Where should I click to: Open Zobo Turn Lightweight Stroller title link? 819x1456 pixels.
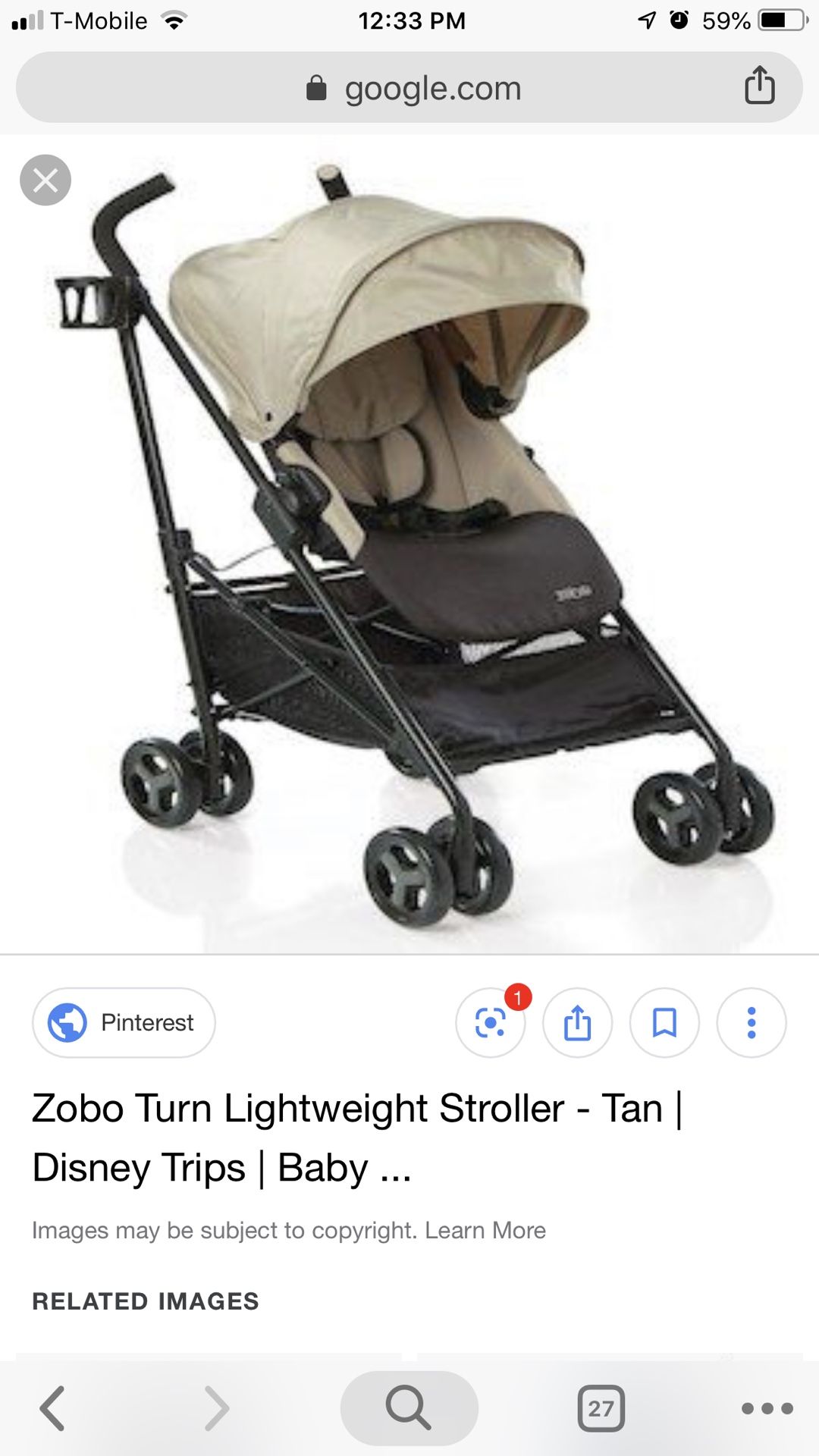[x=357, y=1137]
